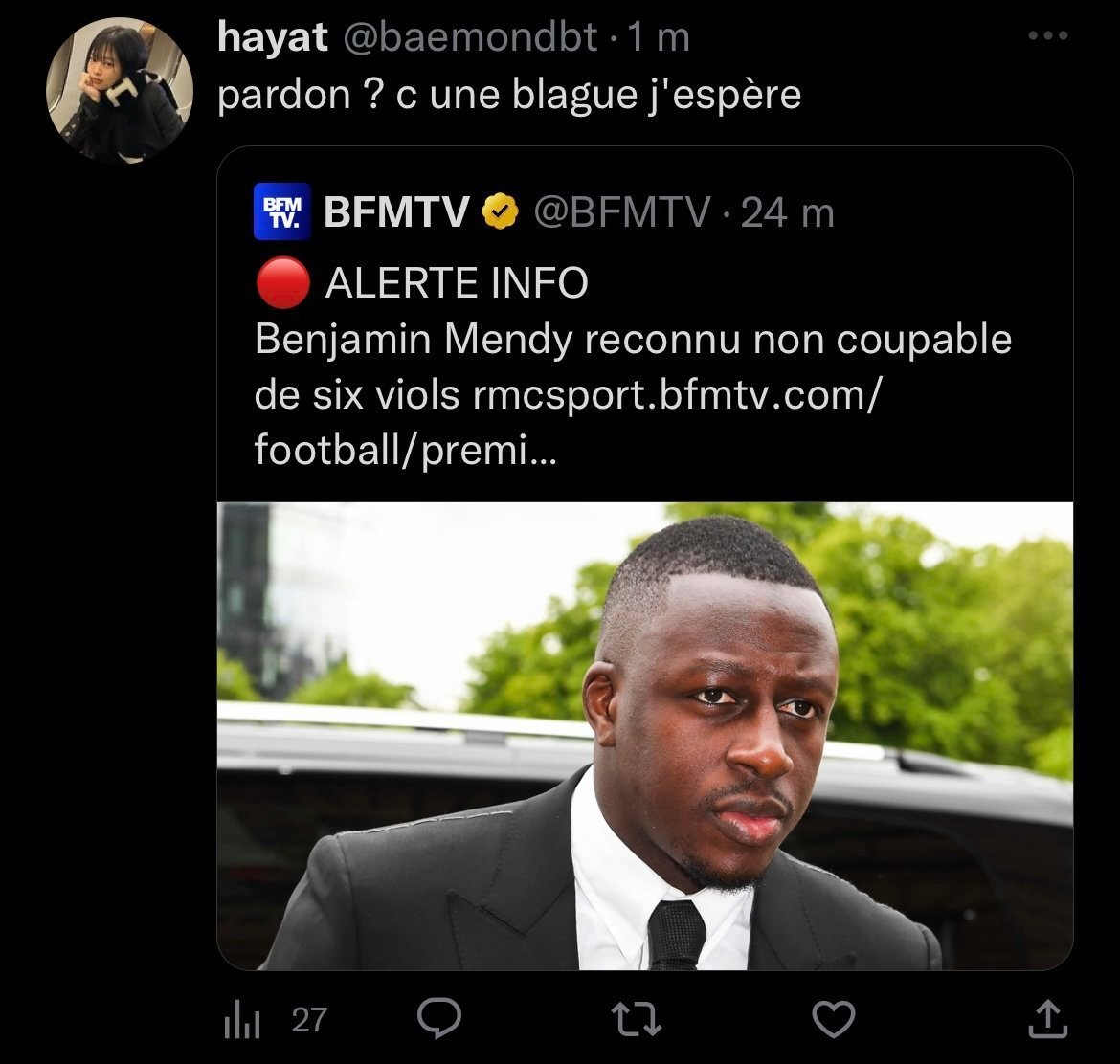This screenshot has width=1120, height=1064.
Task: Like hayat's tweet
Action: (x=833, y=1020)
